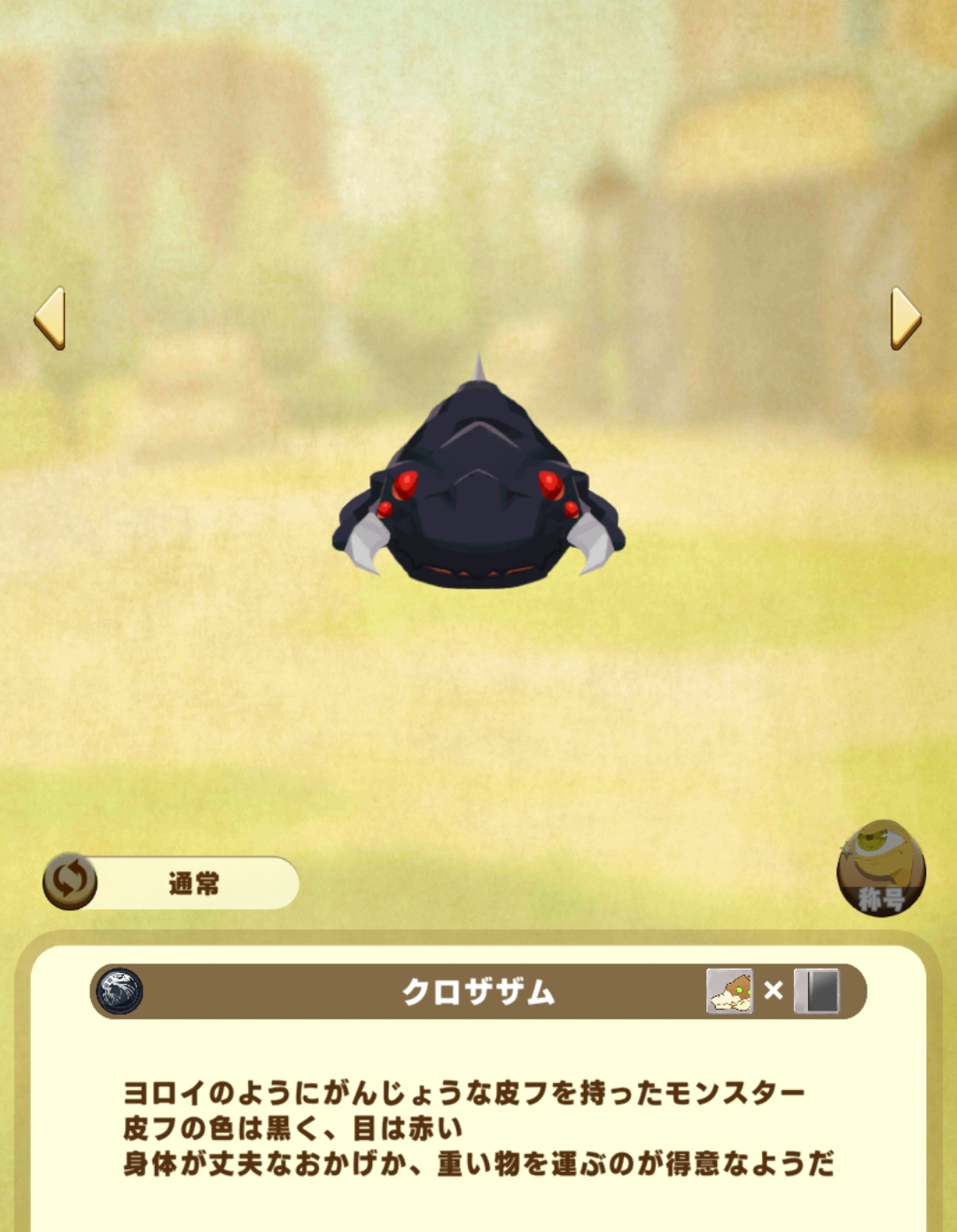The height and width of the screenshot is (1232, 957).
Task: Go to the next monster with the right arrow
Action: click(905, 317)
